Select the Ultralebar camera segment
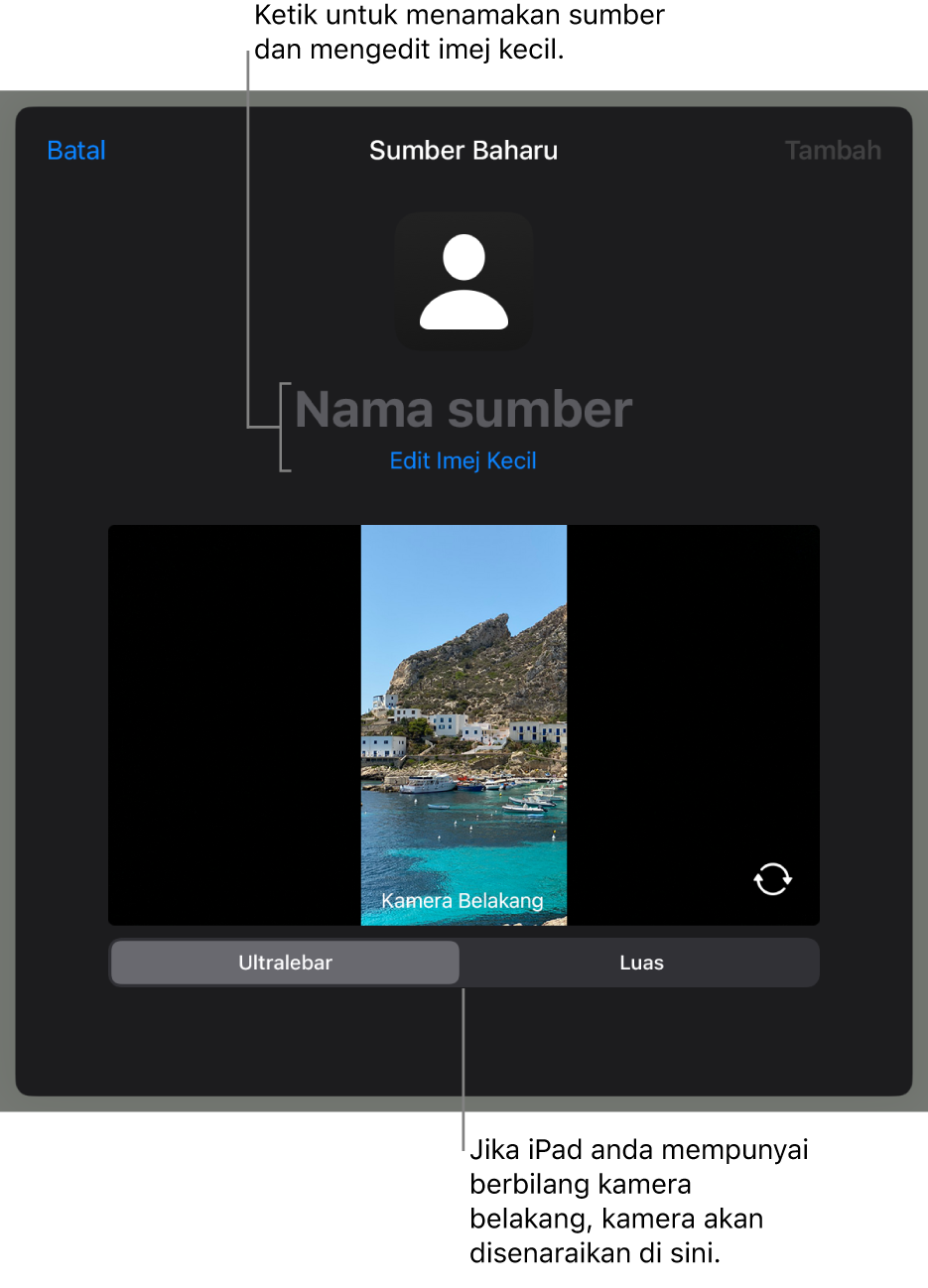 [285, 963]
